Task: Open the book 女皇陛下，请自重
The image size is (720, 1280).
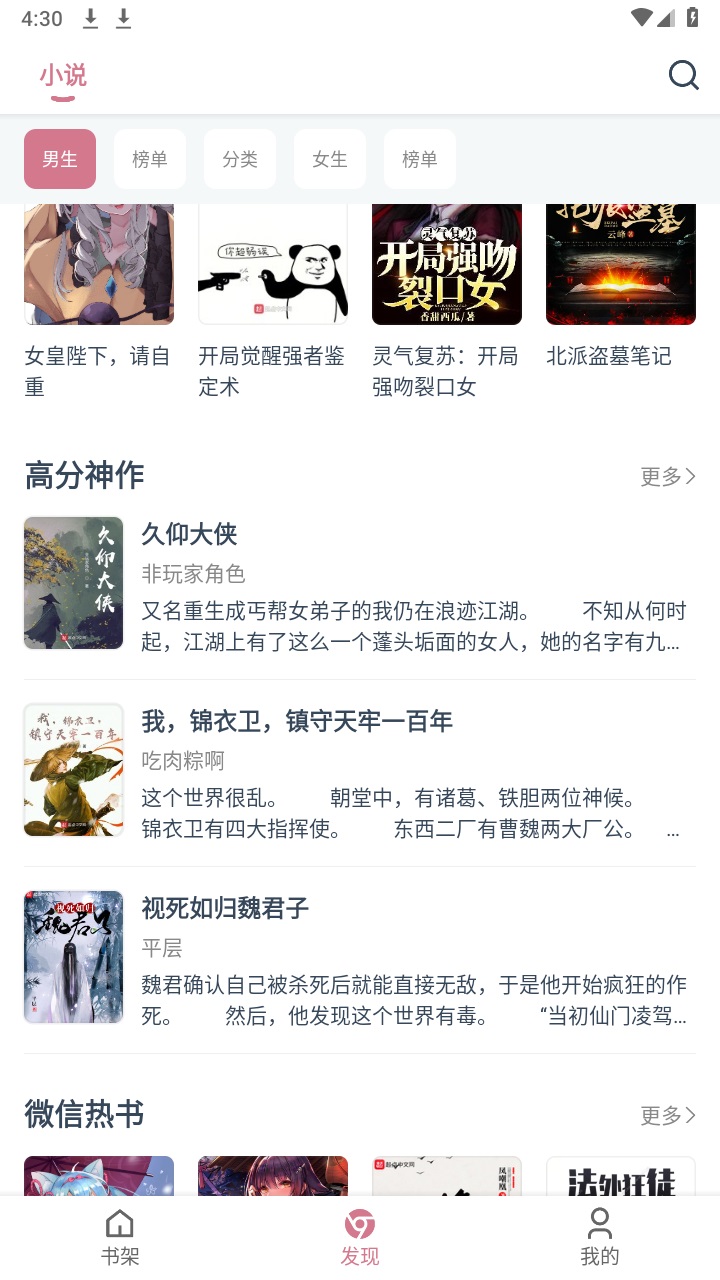Action: point(99,300)
